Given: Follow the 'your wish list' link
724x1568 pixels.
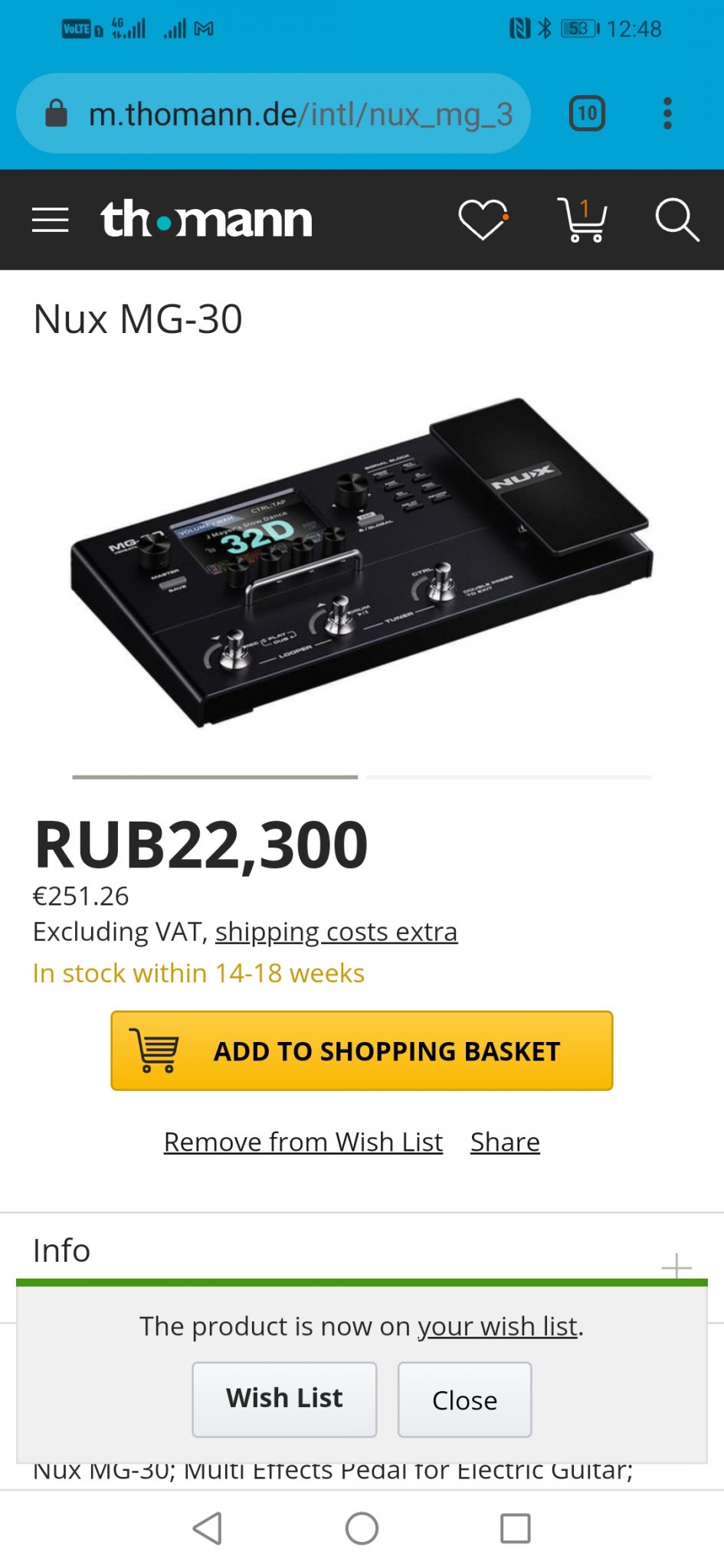Looking at the screenshot, I should pos(497,1326).
